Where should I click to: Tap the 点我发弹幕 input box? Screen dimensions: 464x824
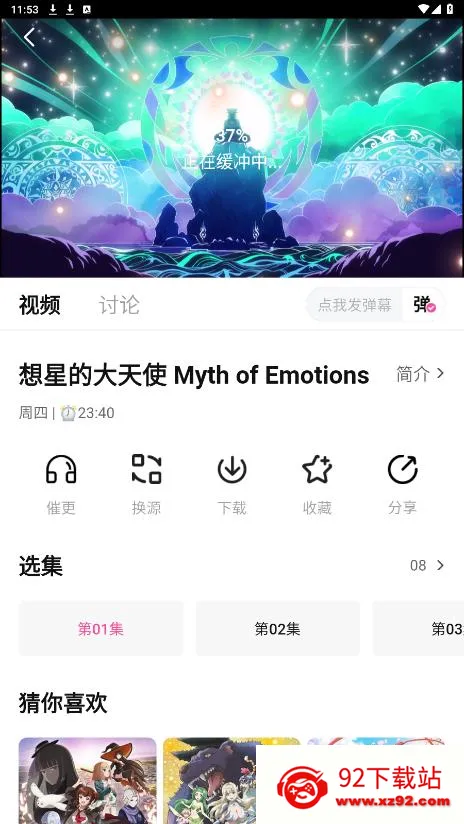[355, 305]
